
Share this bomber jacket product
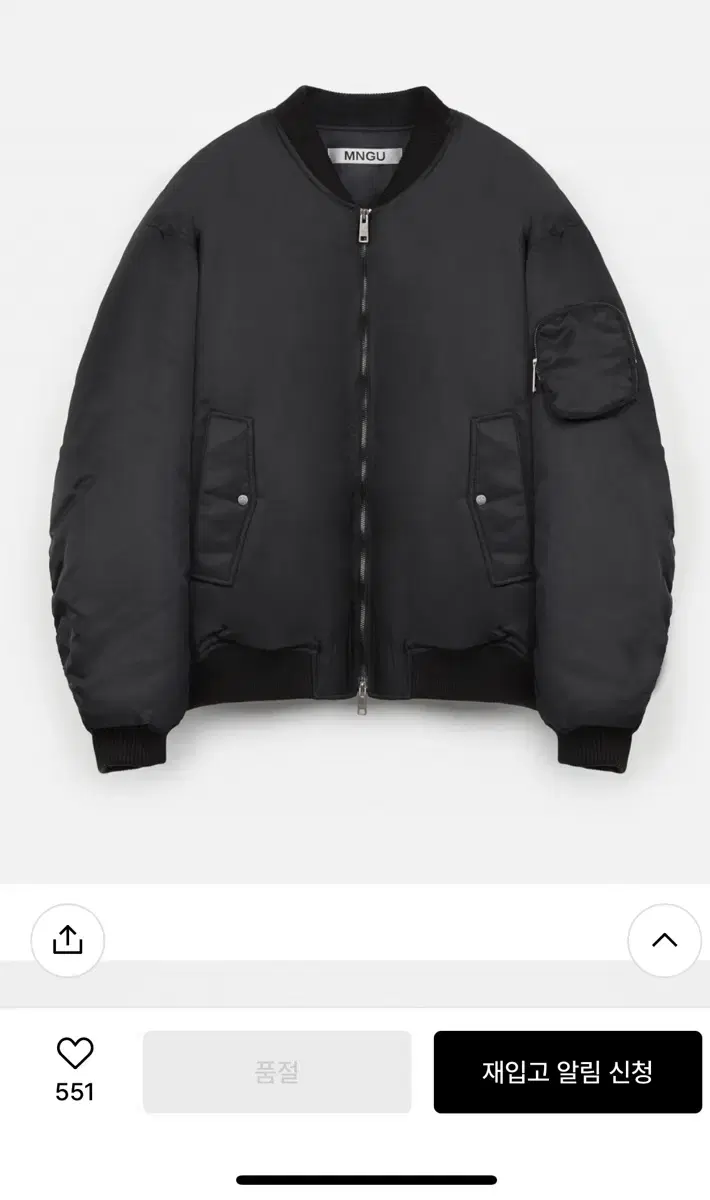[x=68, y=940]
